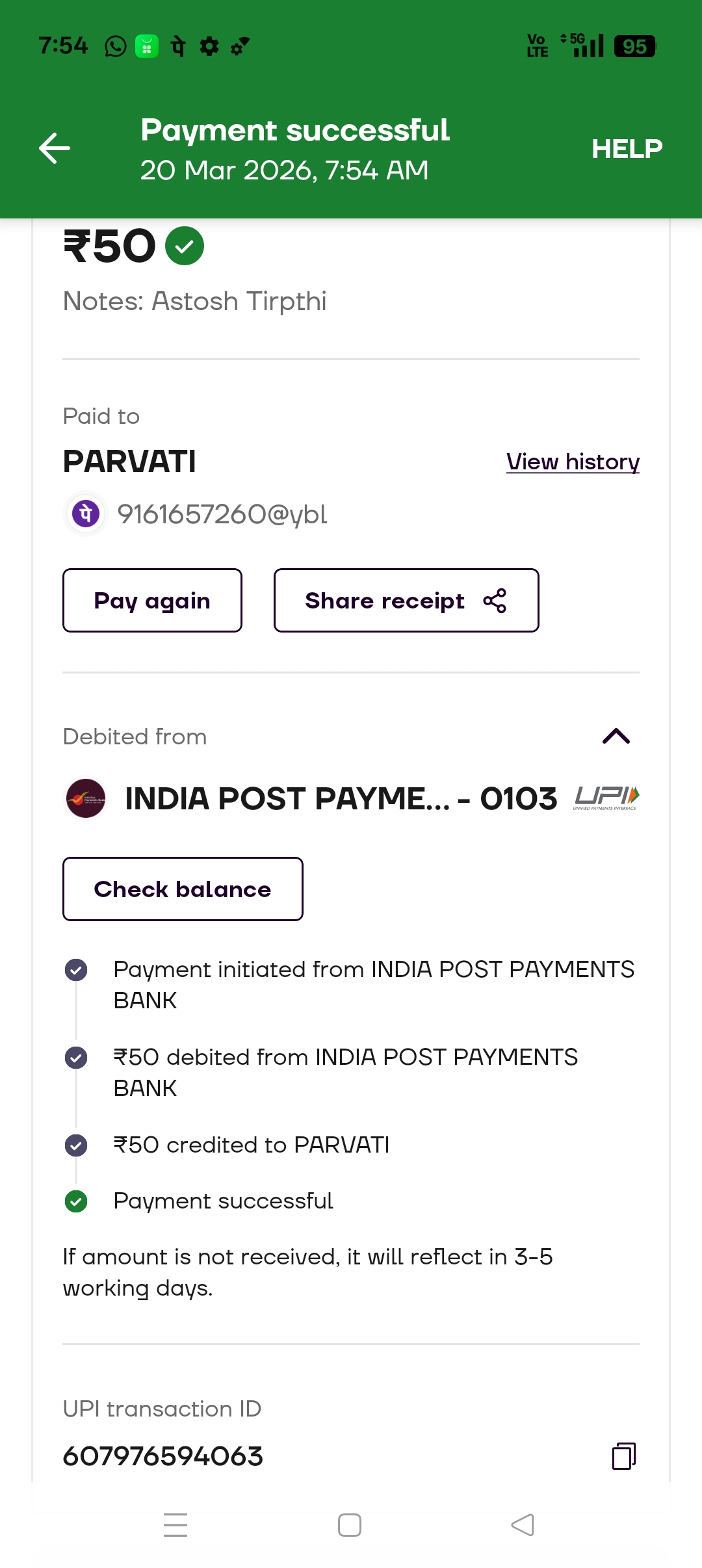Open HELP for this payment

[x=627, y=149]
